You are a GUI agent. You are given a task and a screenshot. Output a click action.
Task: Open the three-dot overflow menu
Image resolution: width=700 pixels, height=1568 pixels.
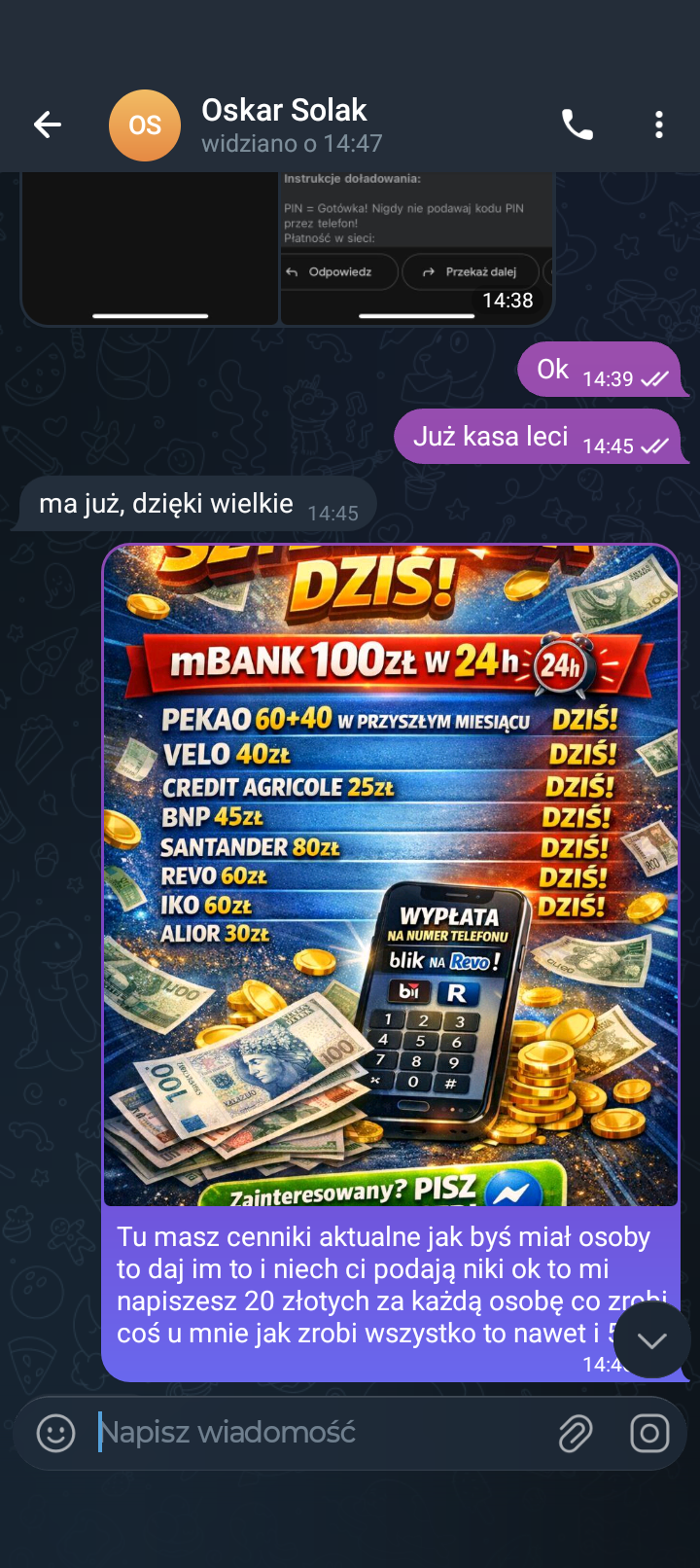(x=659, y=125)
